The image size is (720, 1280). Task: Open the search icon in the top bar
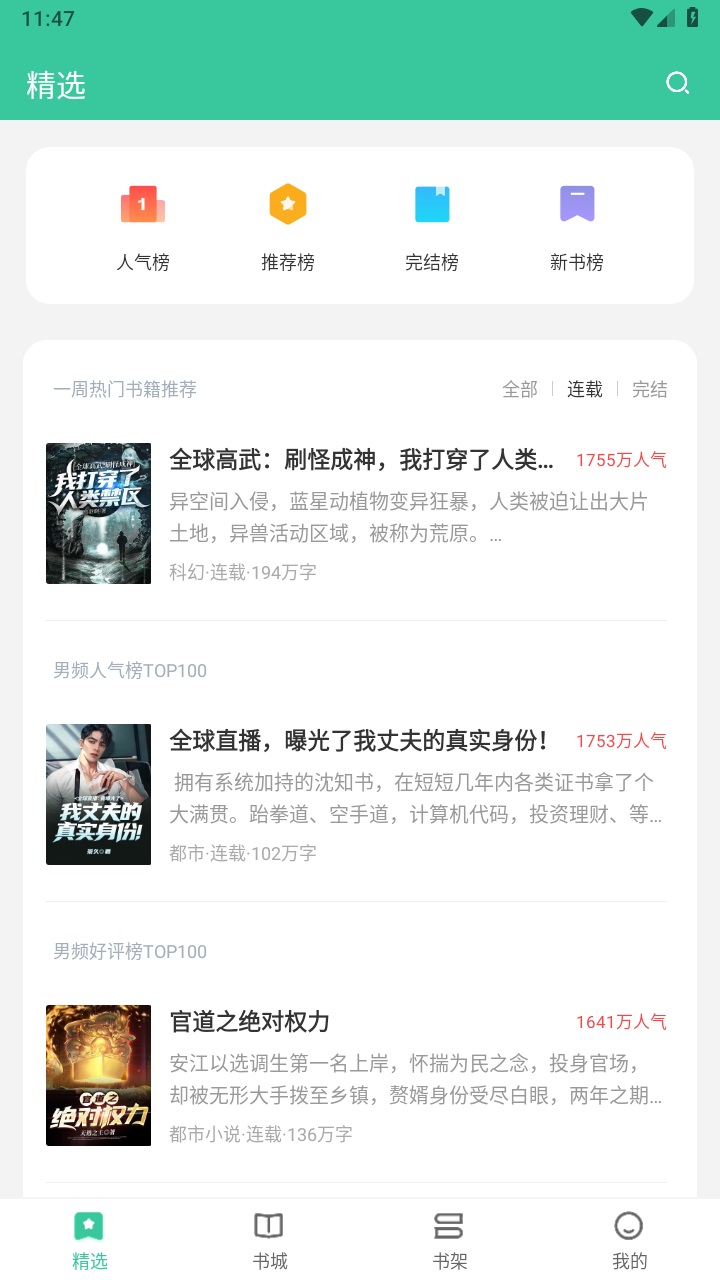click(x=678, y=84)
